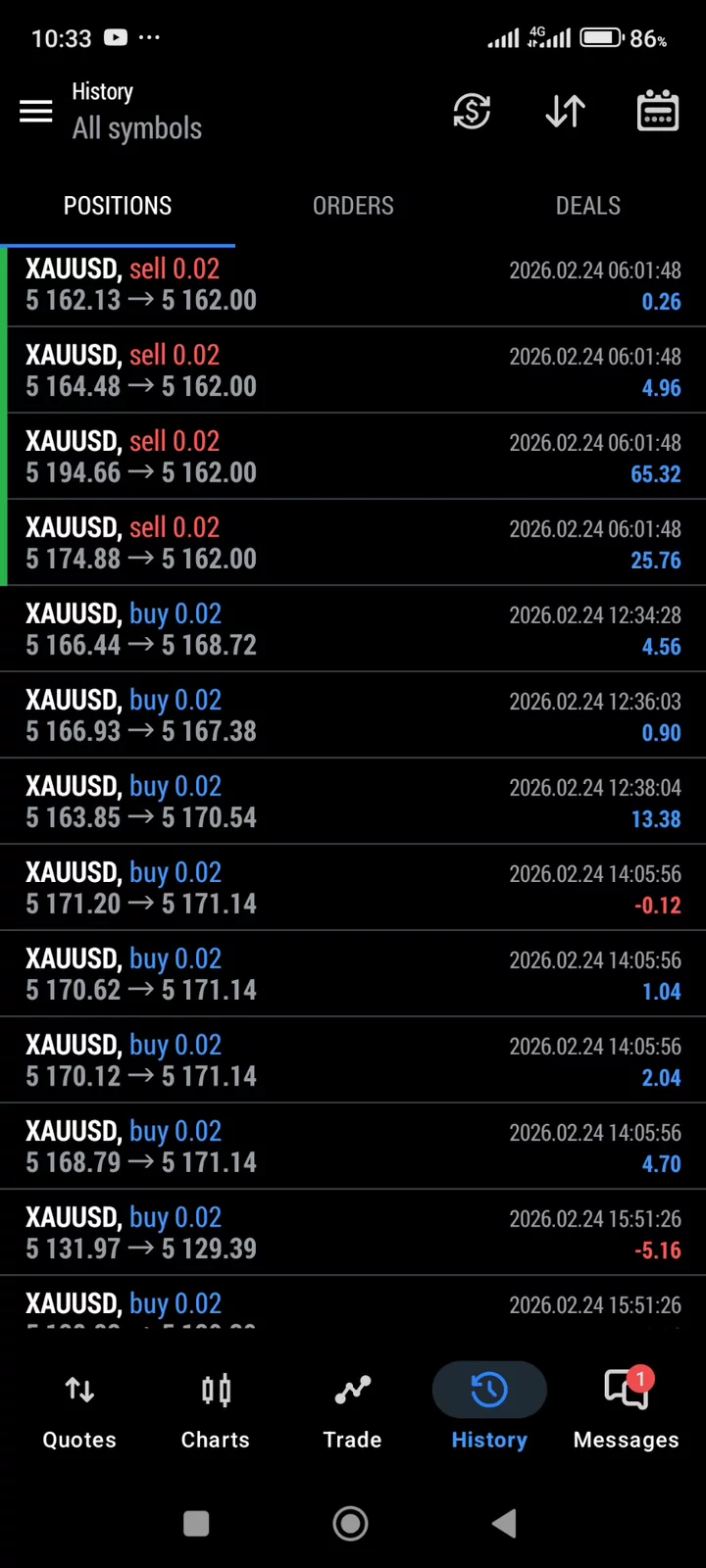
Task: Expand the sell position with profit 65.32
Action: click(353, 457)
